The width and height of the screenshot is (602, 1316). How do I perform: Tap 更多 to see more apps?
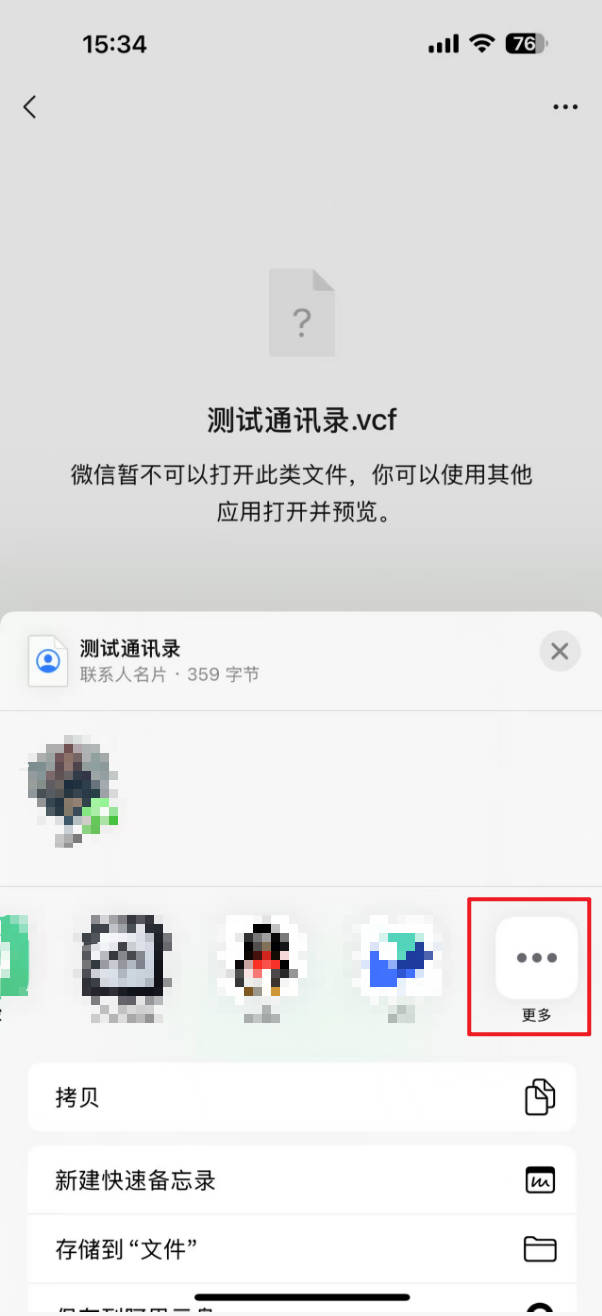click(537, 959)
